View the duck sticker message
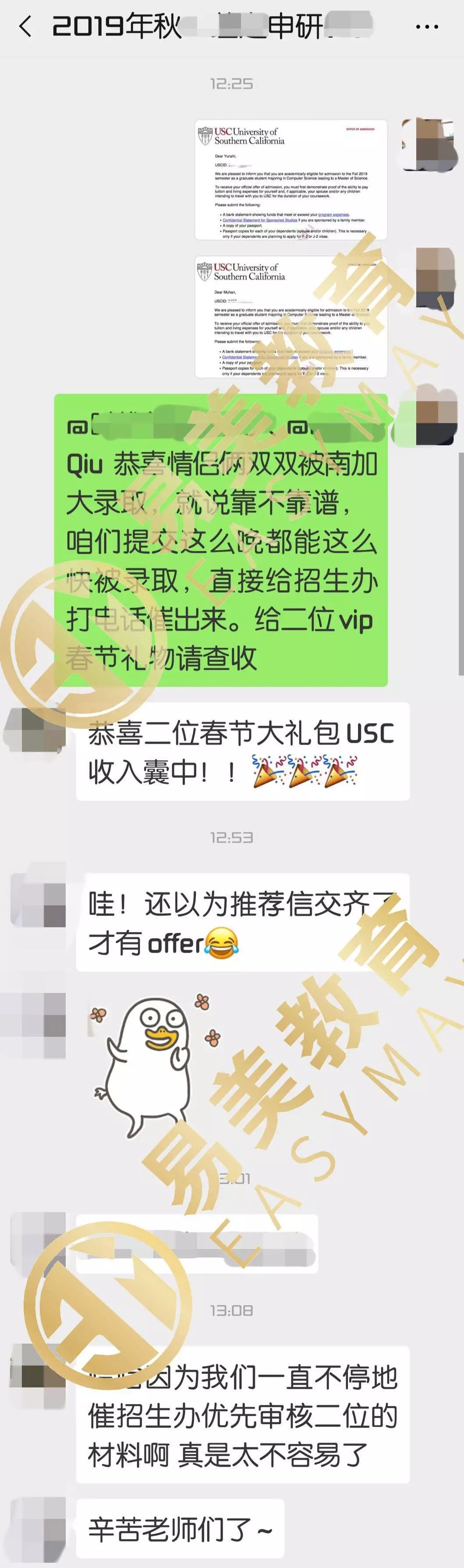464x1568 pixels. [x=155, y=1064]
